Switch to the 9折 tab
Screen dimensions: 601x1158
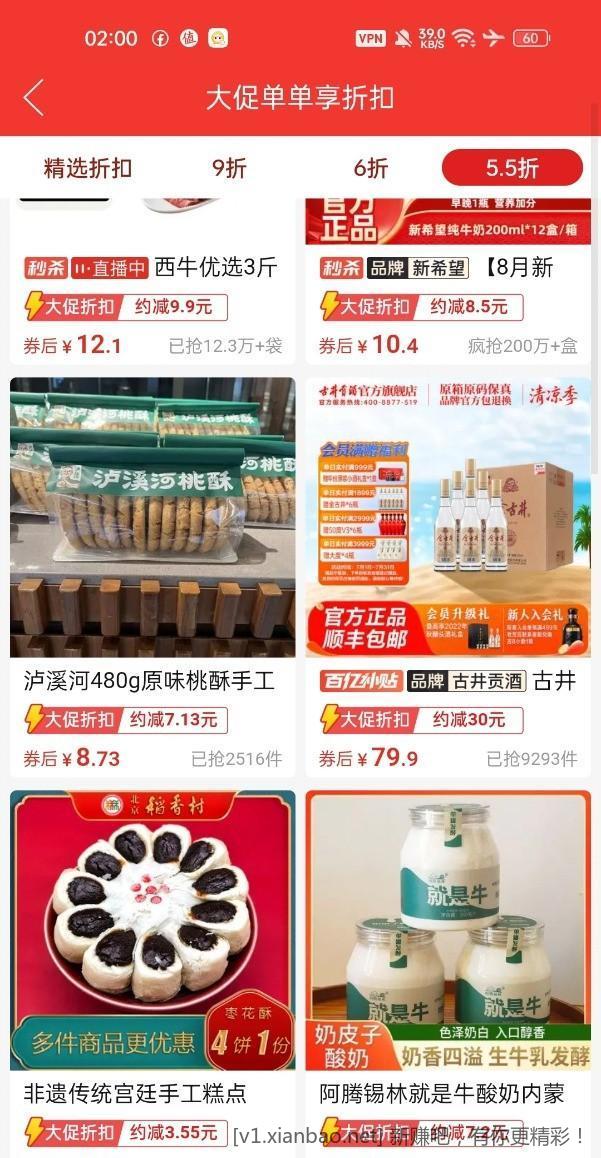pyautogui.click(x=229, y=168)
